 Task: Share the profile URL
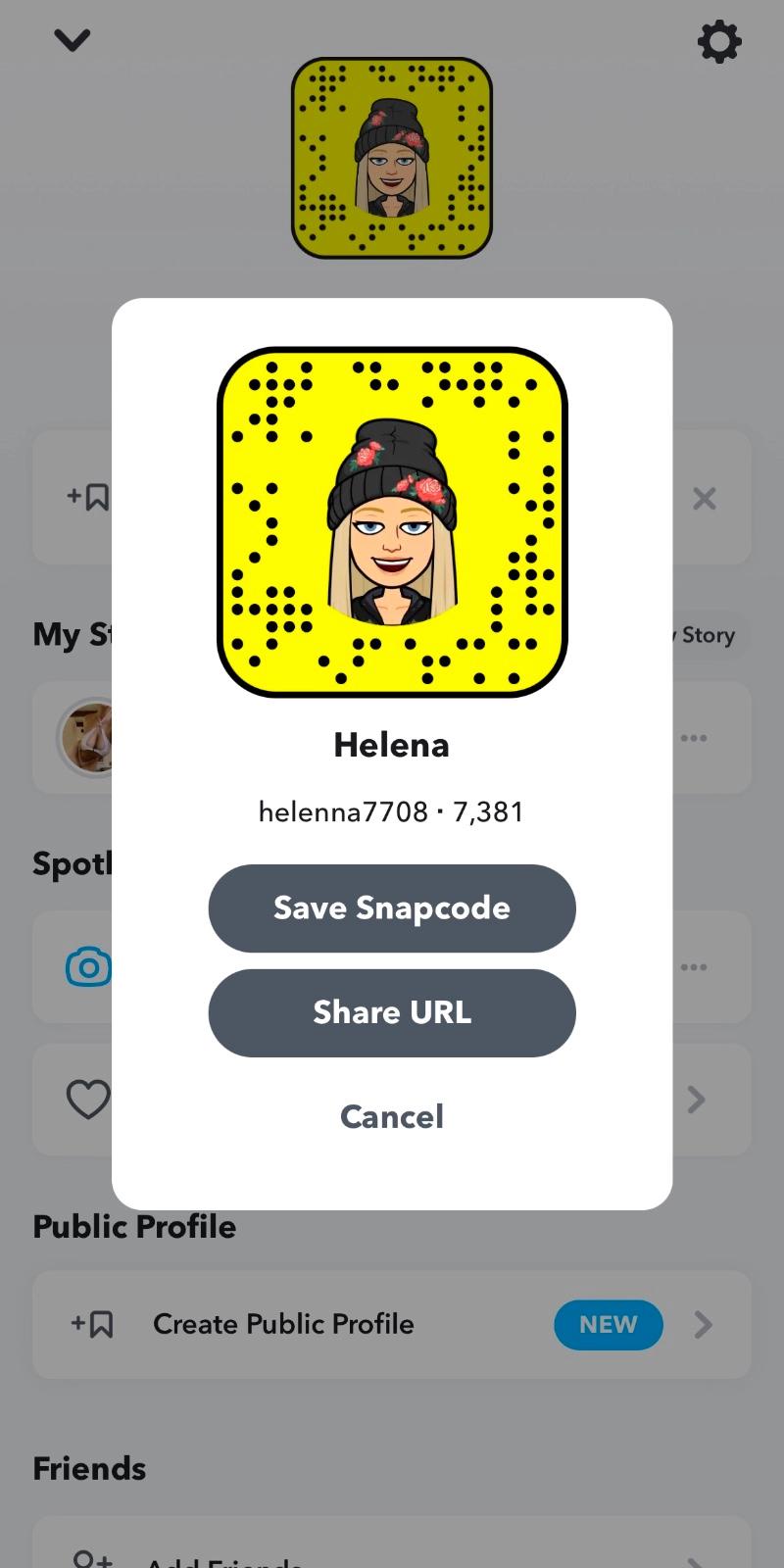pyautogui.click(x=392, y=1012)
